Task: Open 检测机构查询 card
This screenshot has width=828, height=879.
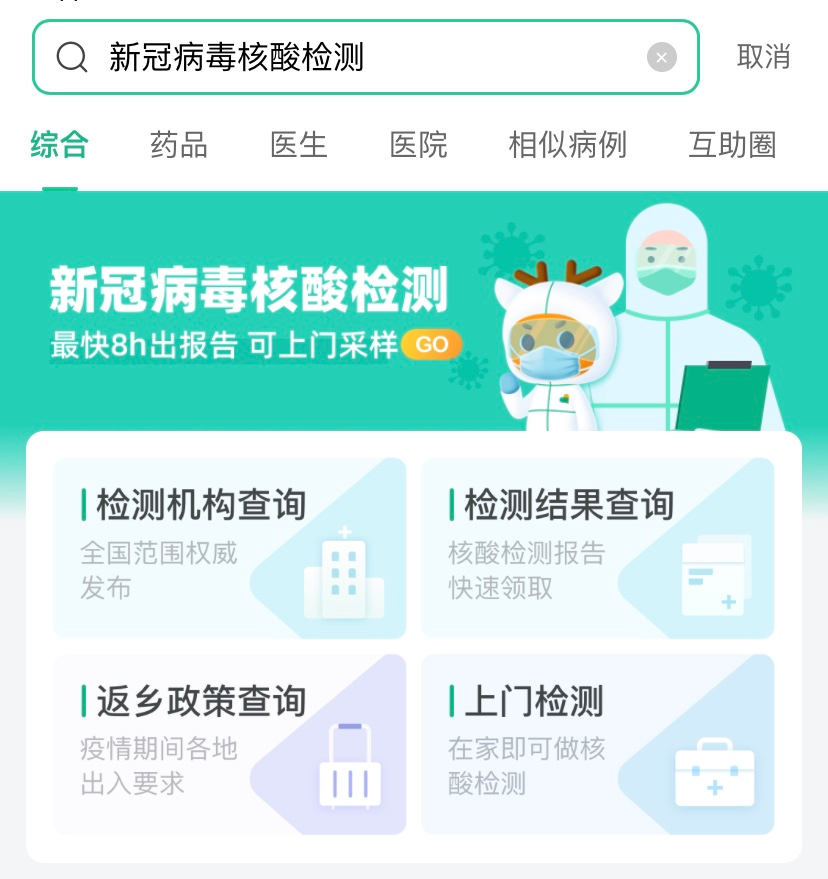Action: pos(230,548)
